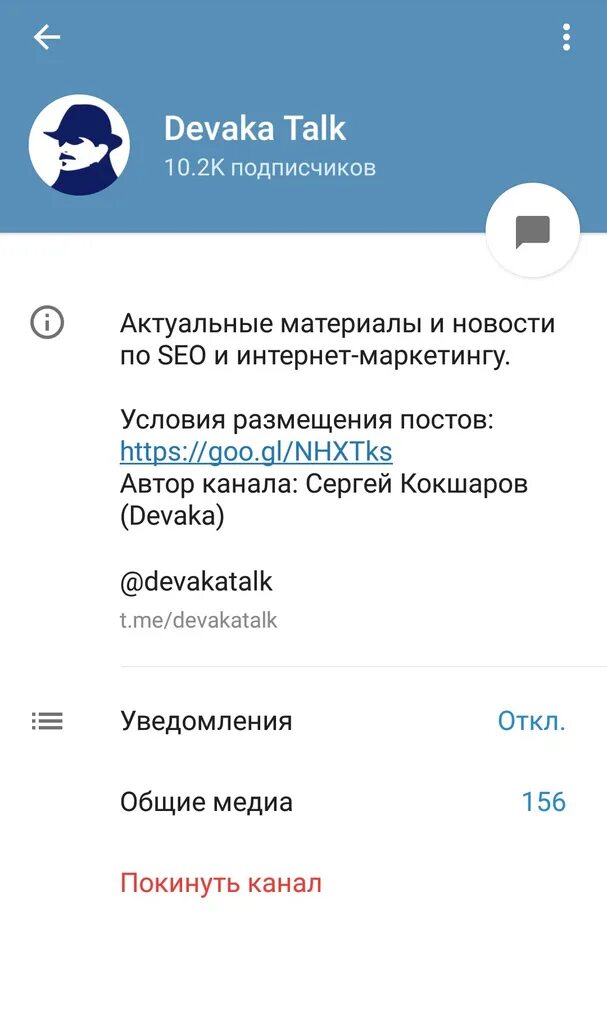Leave the channel via Покинуть канал
Screen dimensions: 607x1036
click(221, 883)
